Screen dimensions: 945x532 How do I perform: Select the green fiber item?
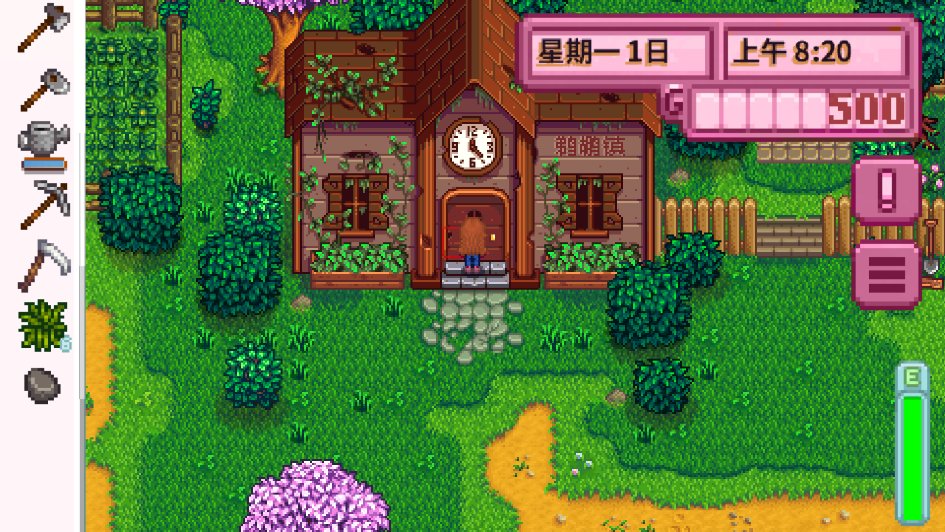[43, 326]
